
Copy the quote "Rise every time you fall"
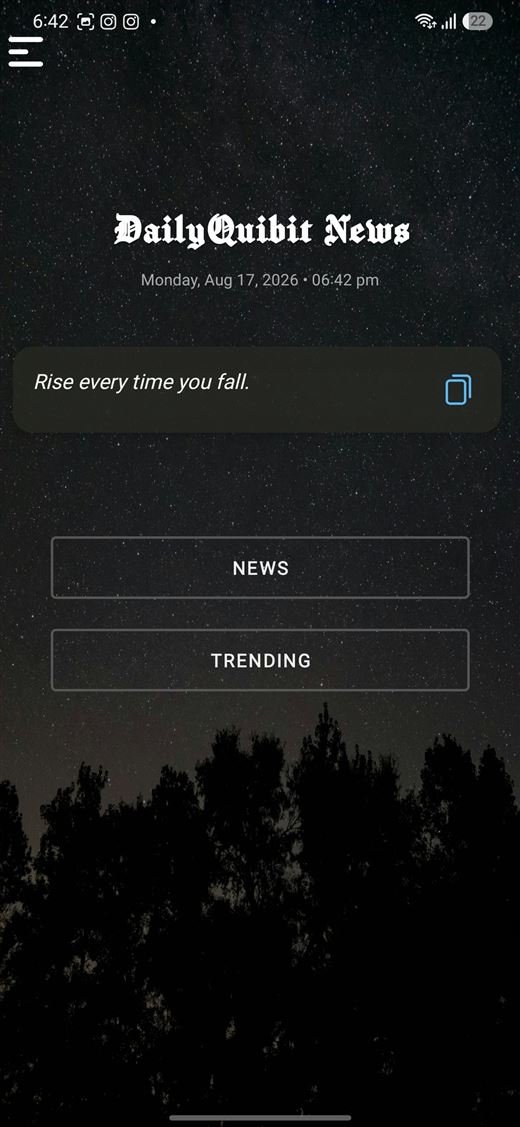point(458,390)
